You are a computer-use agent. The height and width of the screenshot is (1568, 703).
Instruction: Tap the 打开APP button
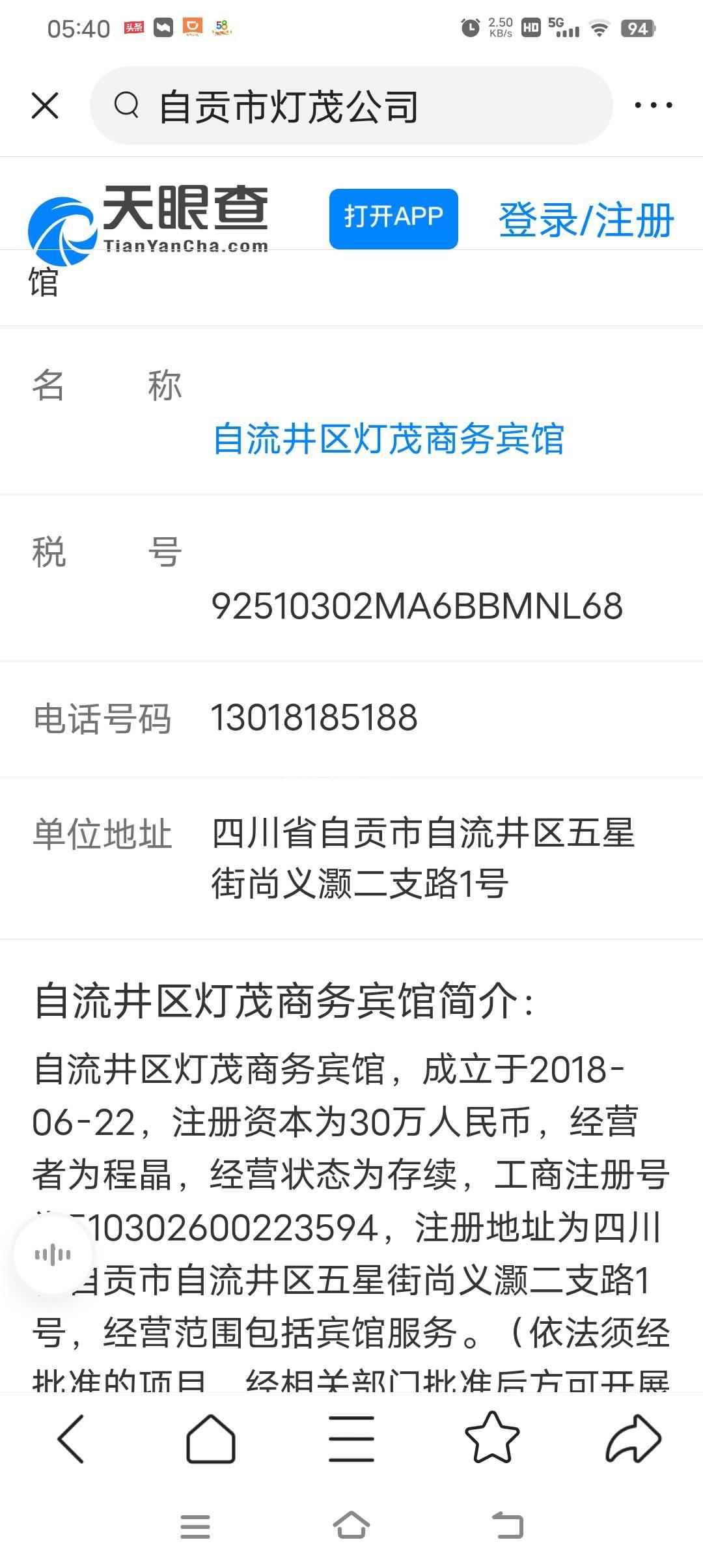pyautogui.click(x=393, y=218)
